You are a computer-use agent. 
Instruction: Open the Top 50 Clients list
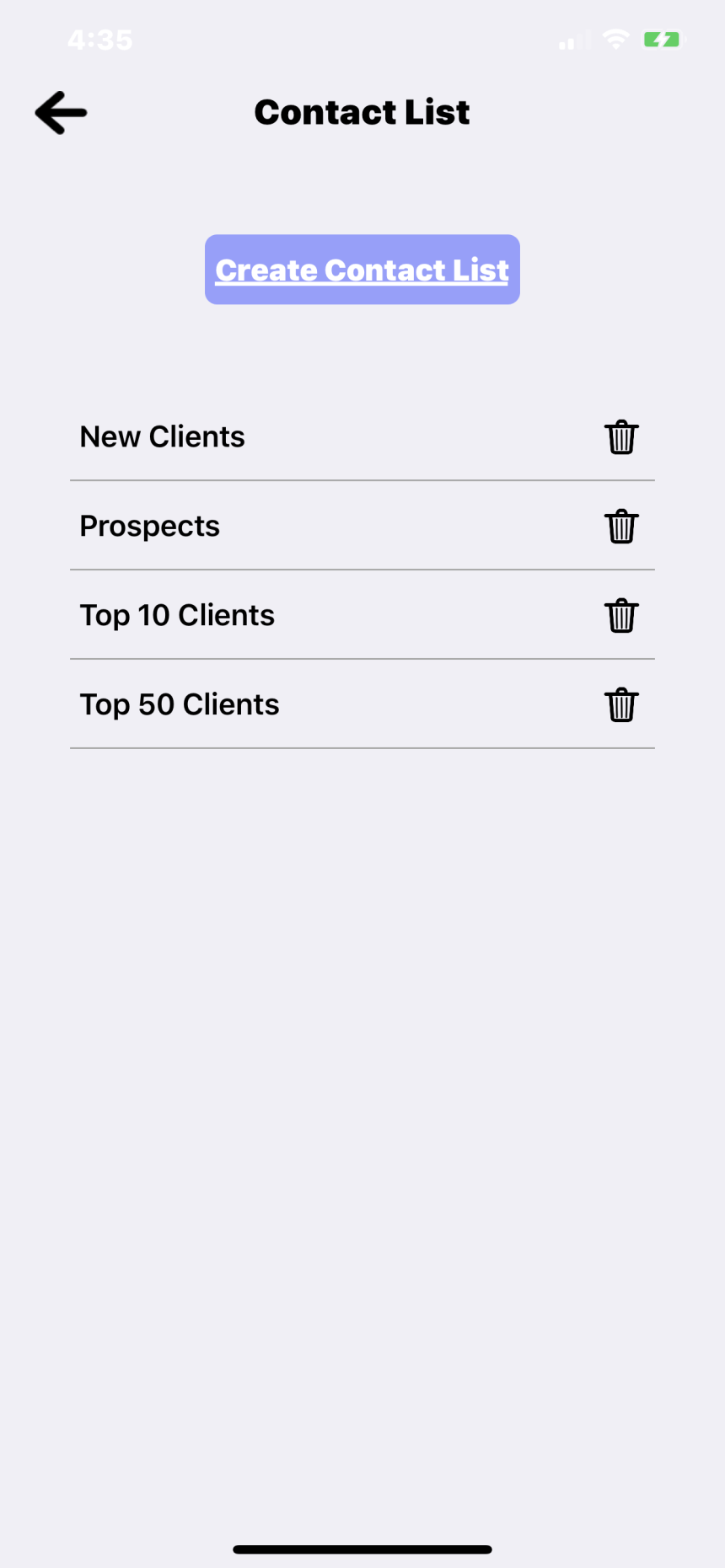click(x=180, y=705)
